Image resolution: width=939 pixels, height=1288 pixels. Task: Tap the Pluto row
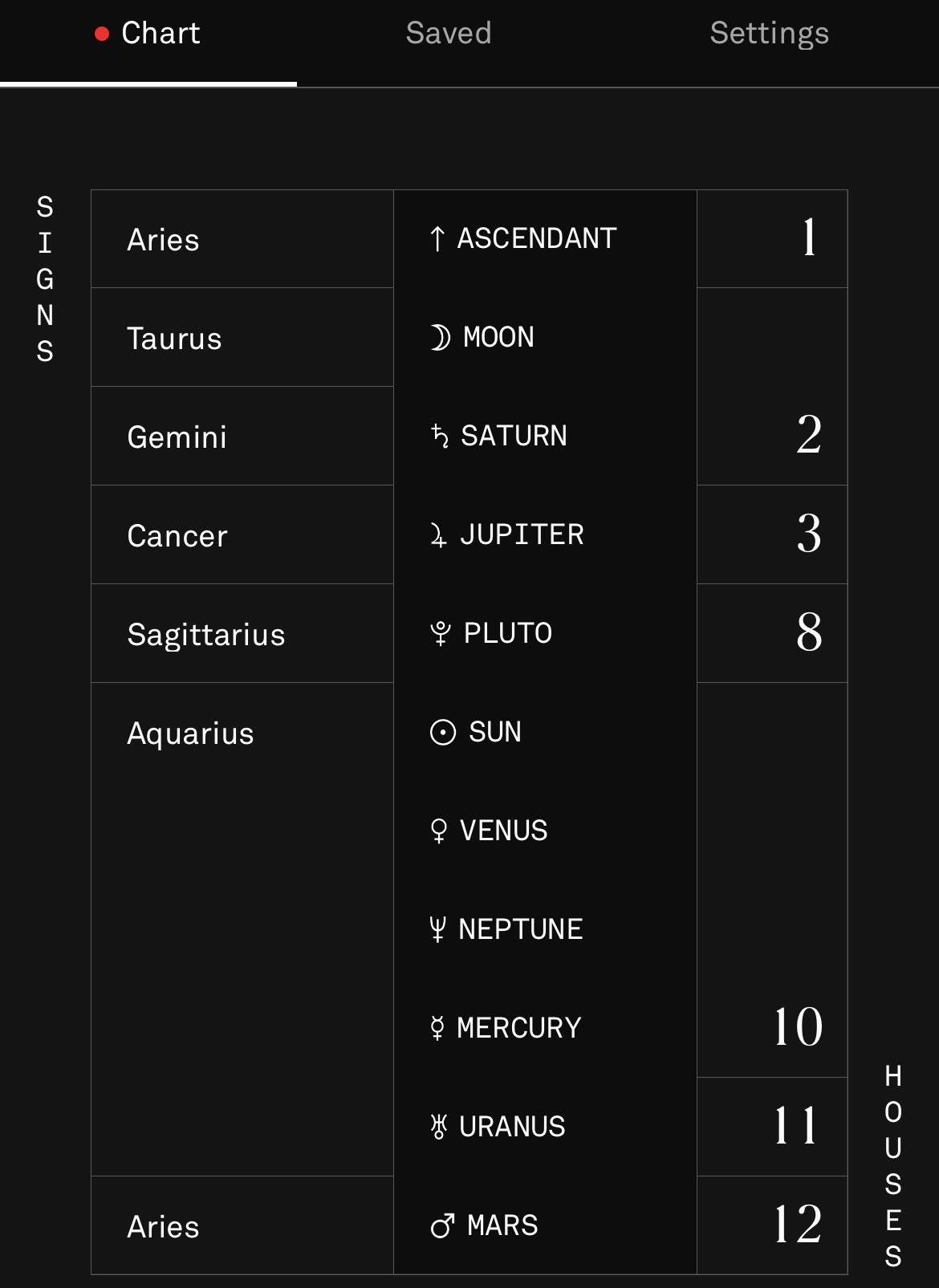[x=545, y=633]
